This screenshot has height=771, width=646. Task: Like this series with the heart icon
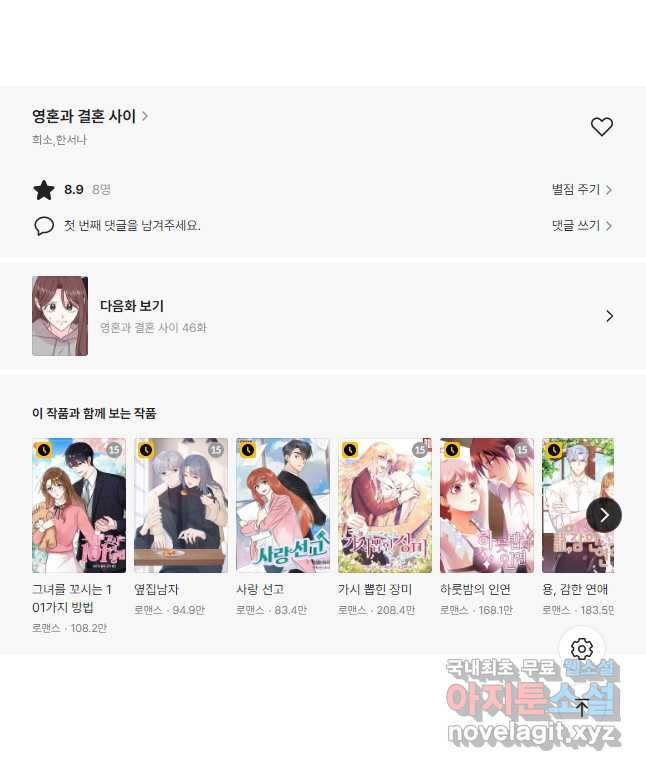[601, 127]
